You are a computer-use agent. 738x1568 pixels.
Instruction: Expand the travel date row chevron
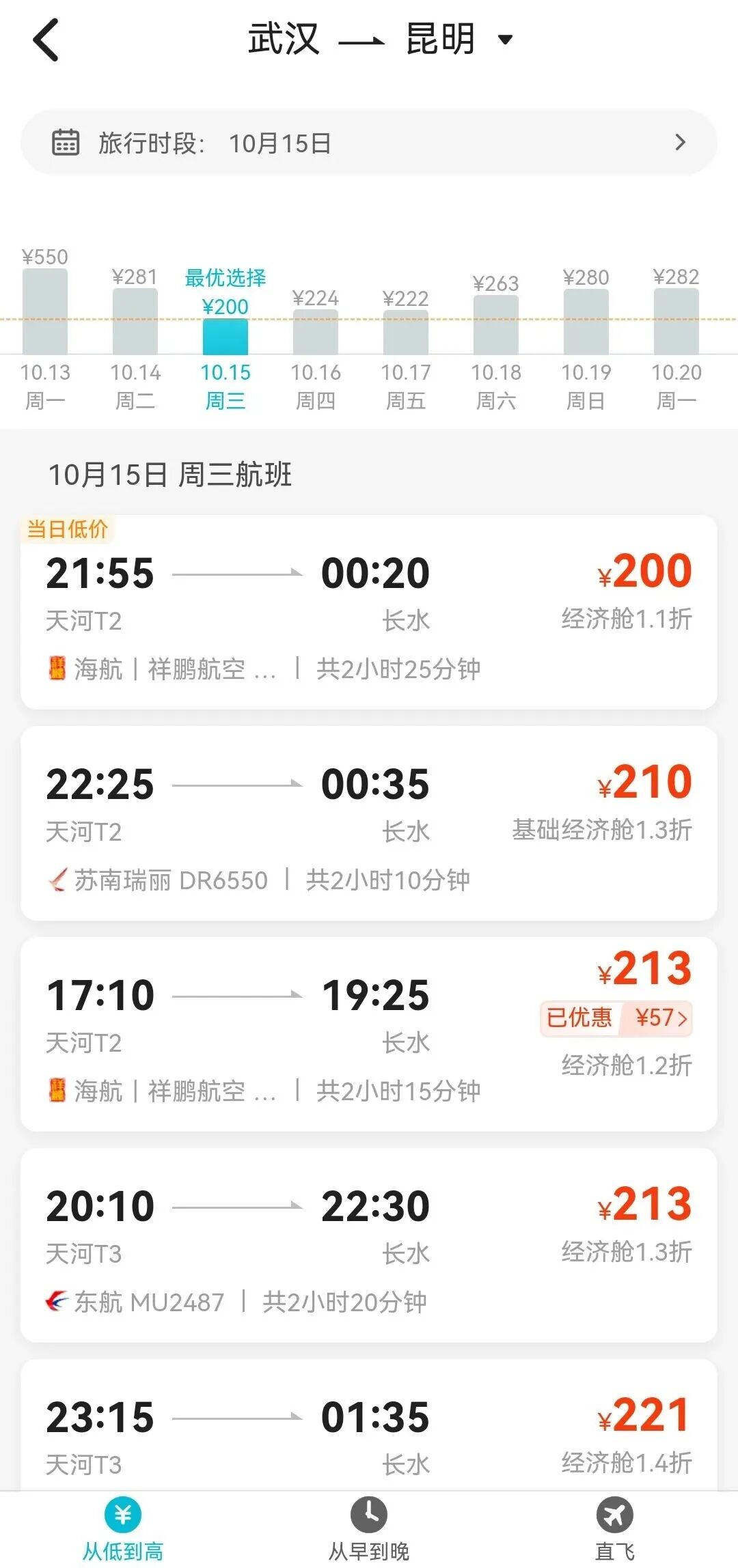coord(680,143)
